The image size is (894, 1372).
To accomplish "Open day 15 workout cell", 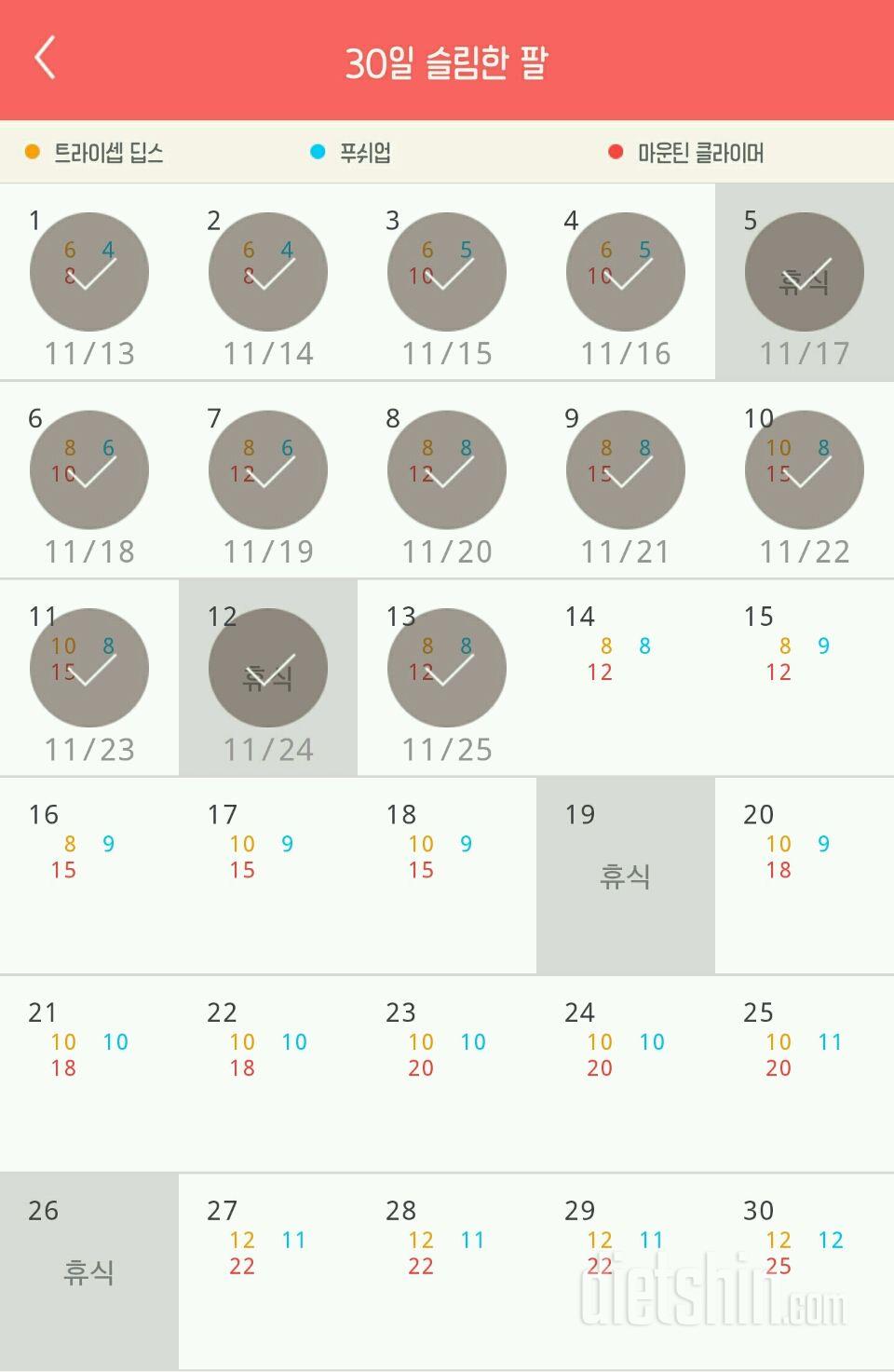I will tap(805, 678).
